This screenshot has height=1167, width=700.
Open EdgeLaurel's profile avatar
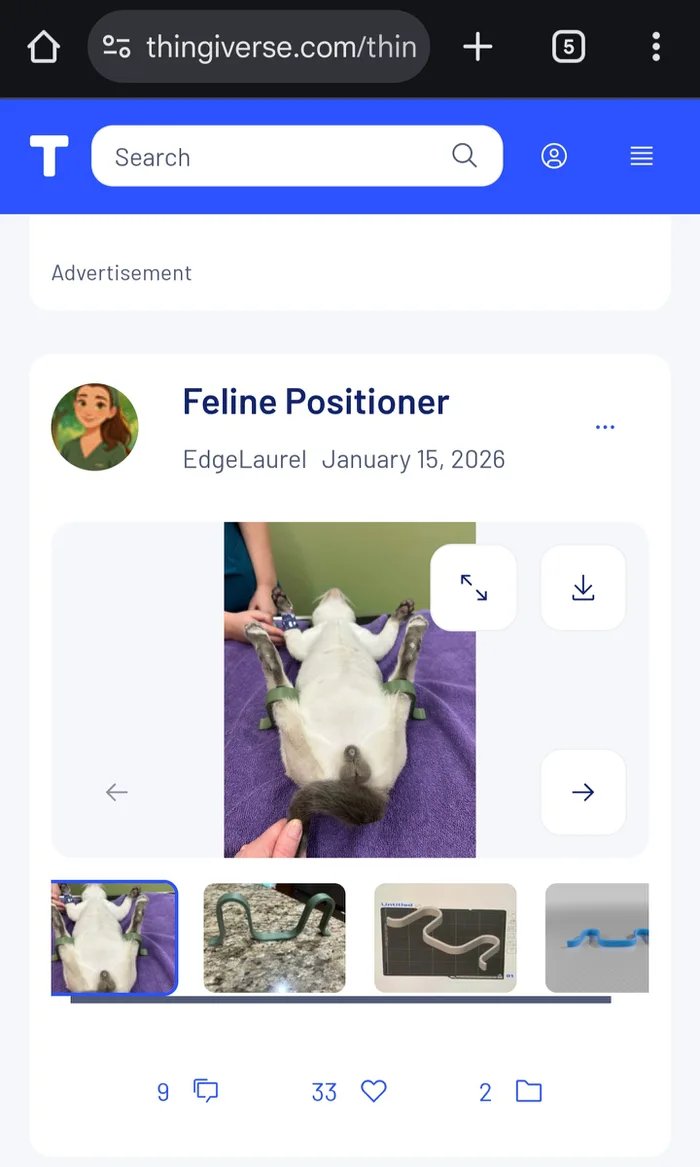[x=95, y=427]
